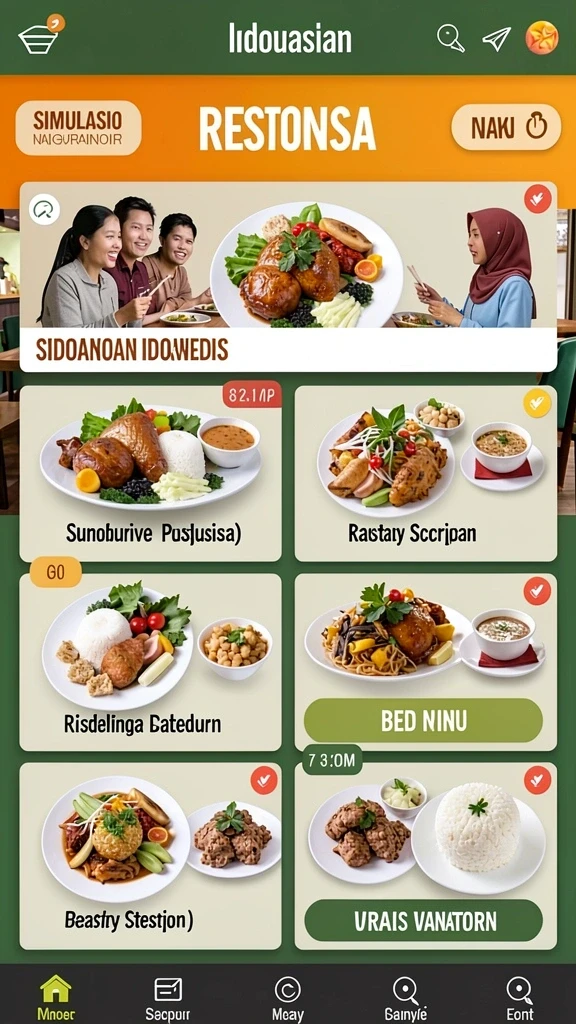This screenshot has width=576, height=1024.
Task: Switch to the Eont tab
Action: [520, 998]
